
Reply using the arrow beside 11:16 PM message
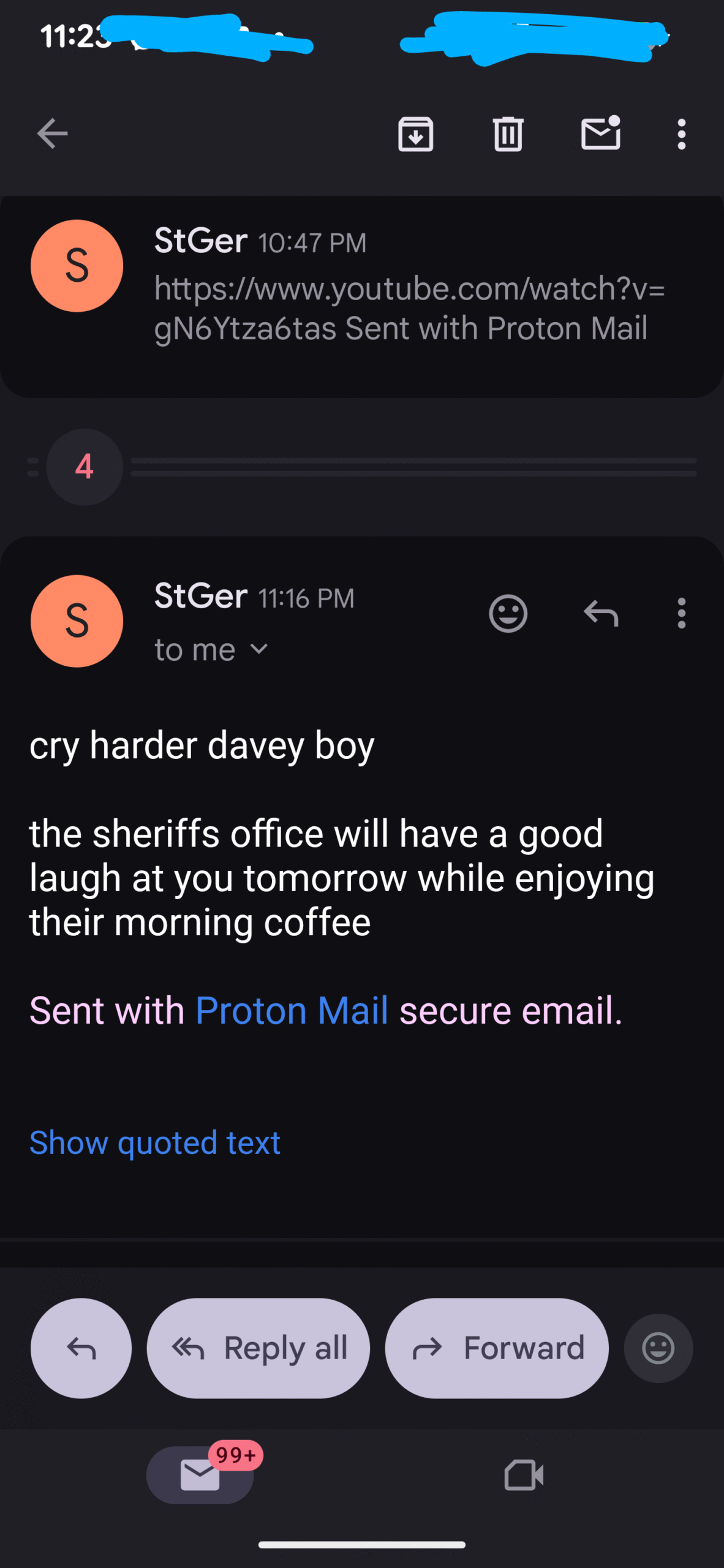coord(600,613)
